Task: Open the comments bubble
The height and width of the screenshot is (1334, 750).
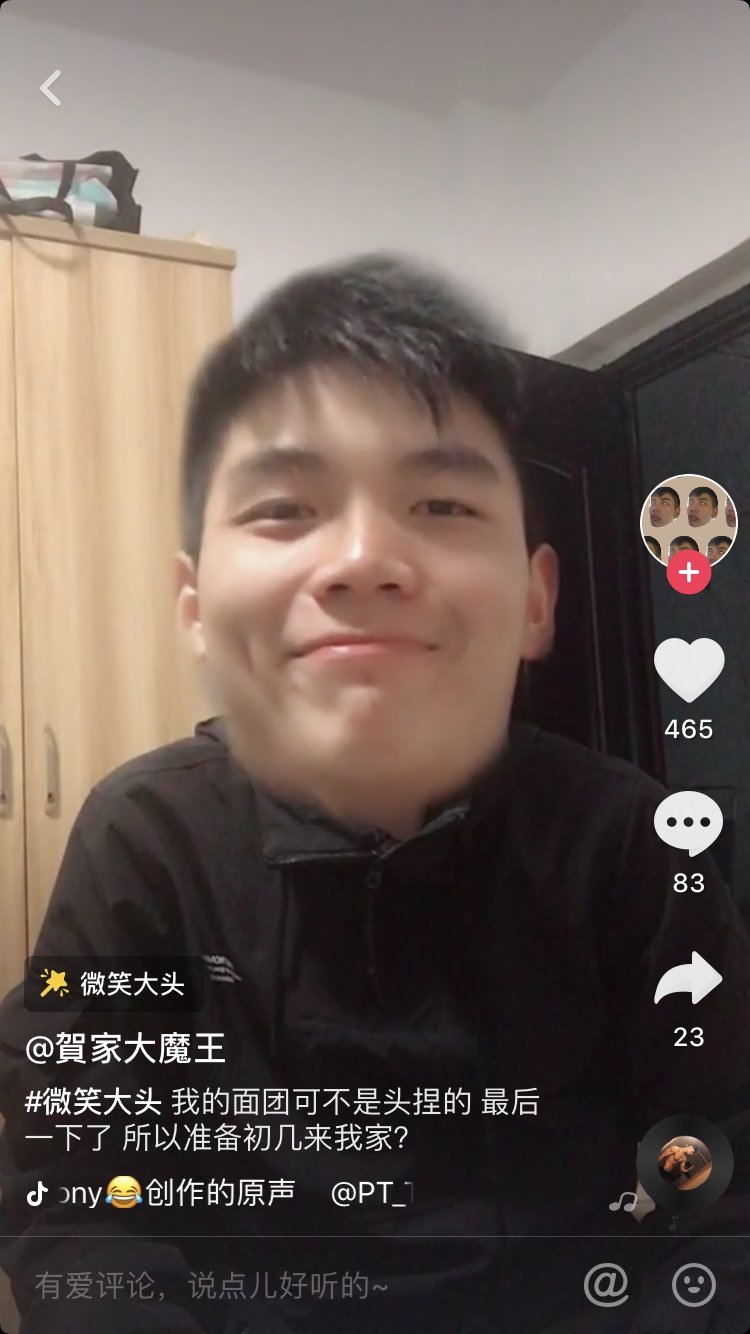Action: click(689, 825)
